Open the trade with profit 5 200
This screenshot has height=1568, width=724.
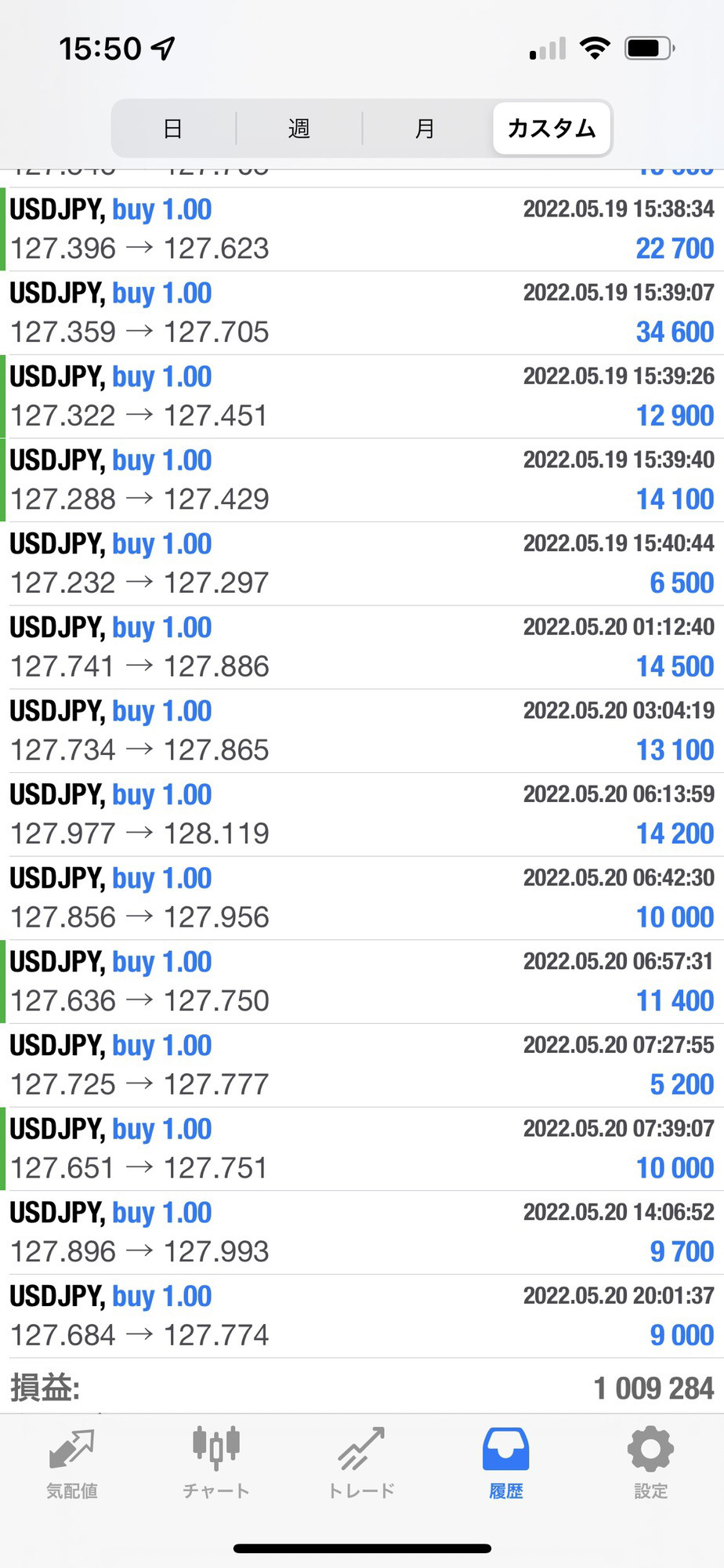(362, 1065)
